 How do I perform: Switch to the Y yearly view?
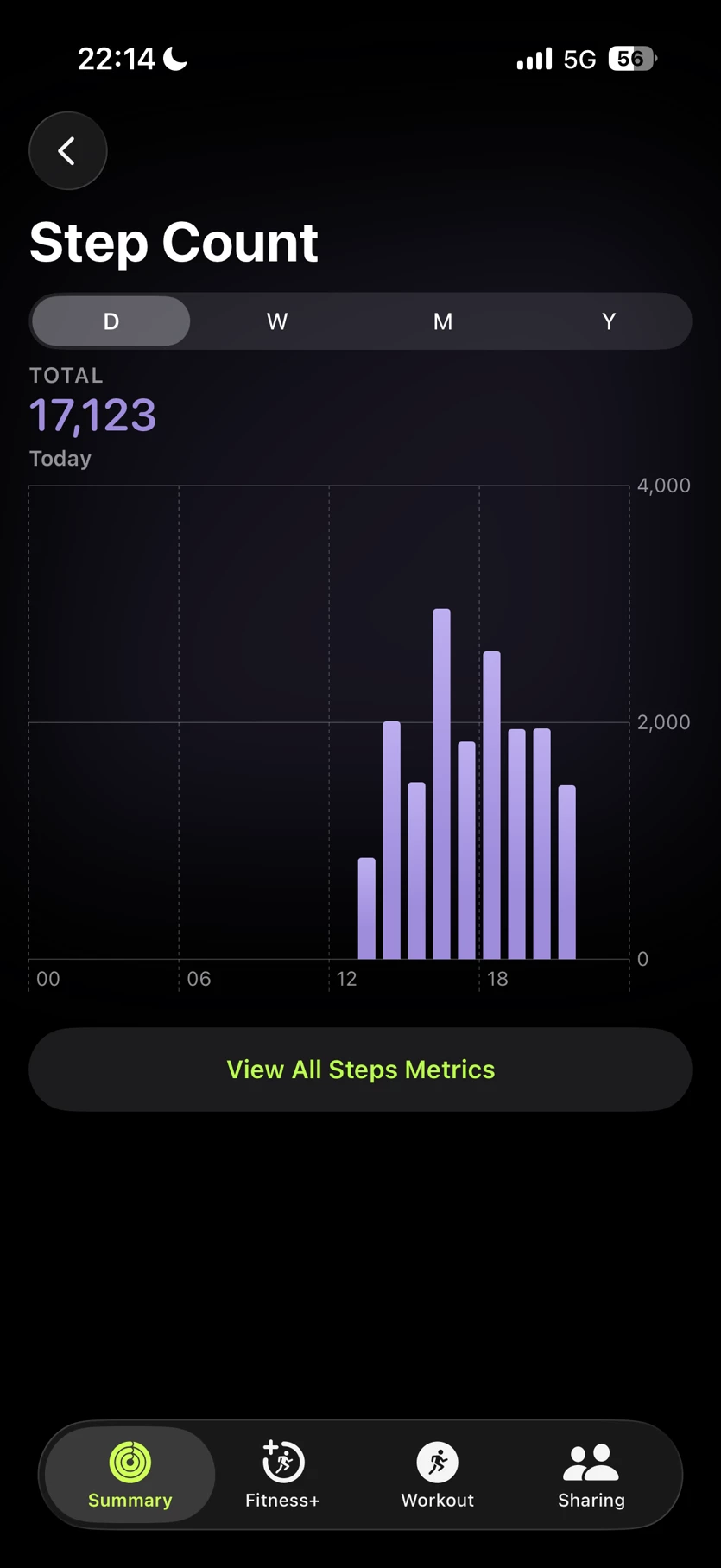point(609,321)
